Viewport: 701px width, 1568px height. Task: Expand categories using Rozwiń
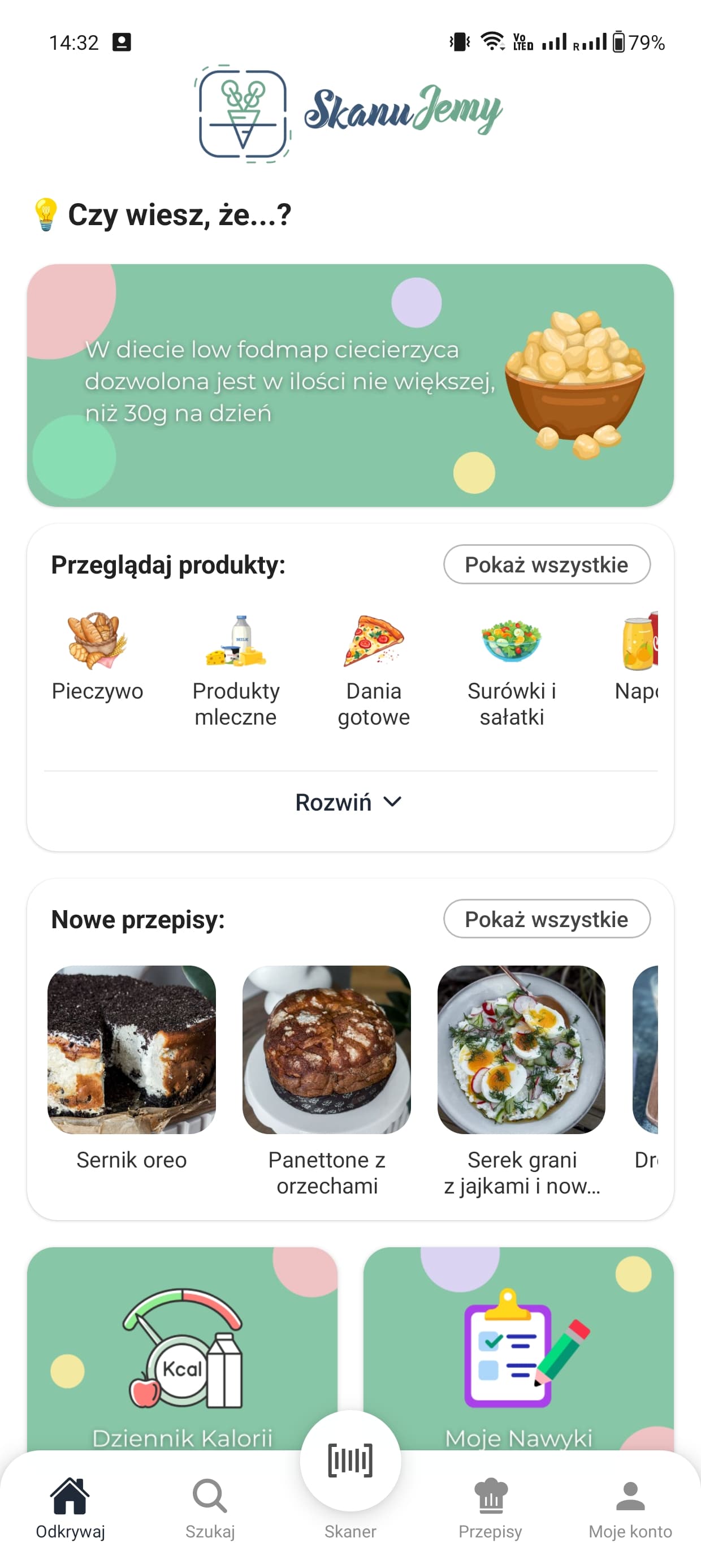tap(350, 802)
